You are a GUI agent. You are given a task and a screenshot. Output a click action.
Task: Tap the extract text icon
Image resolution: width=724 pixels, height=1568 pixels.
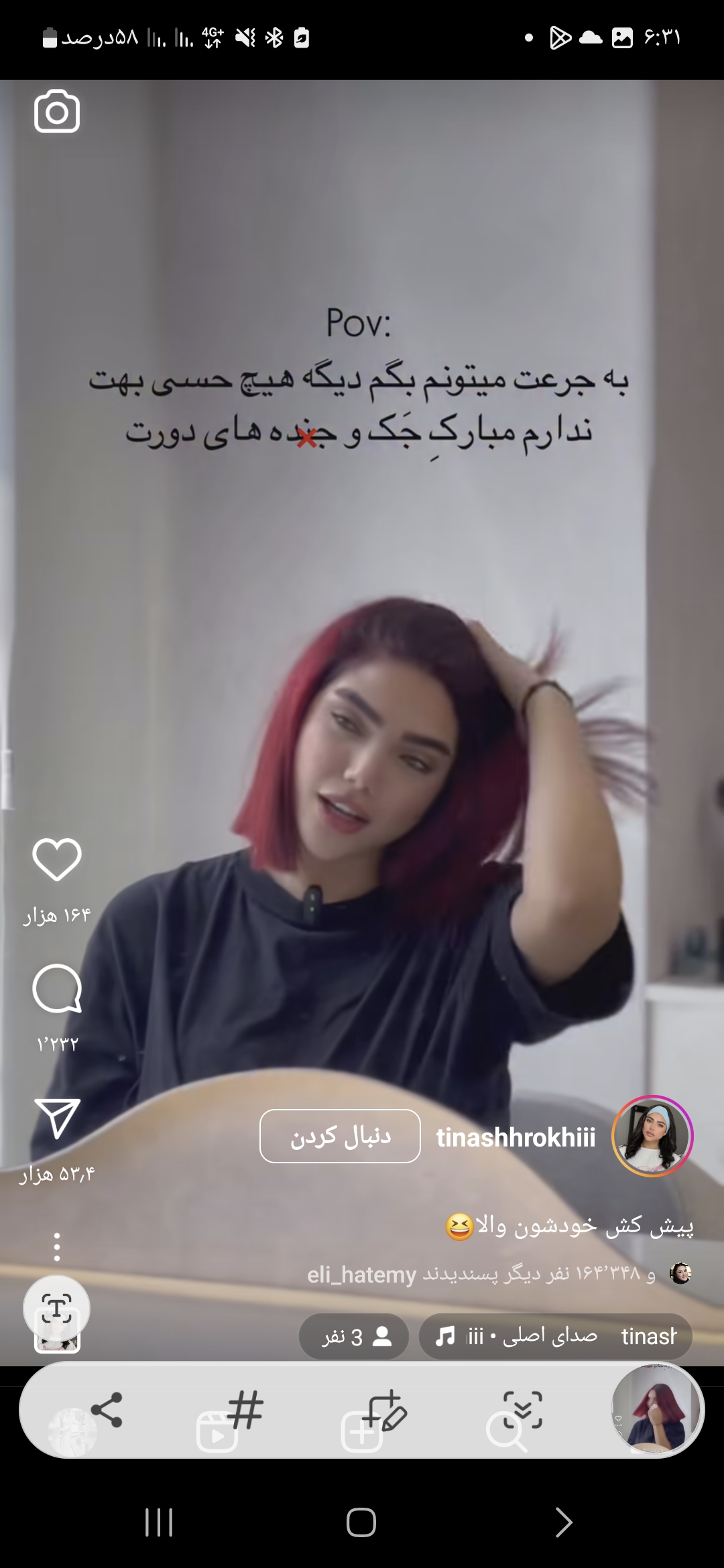57,1308
